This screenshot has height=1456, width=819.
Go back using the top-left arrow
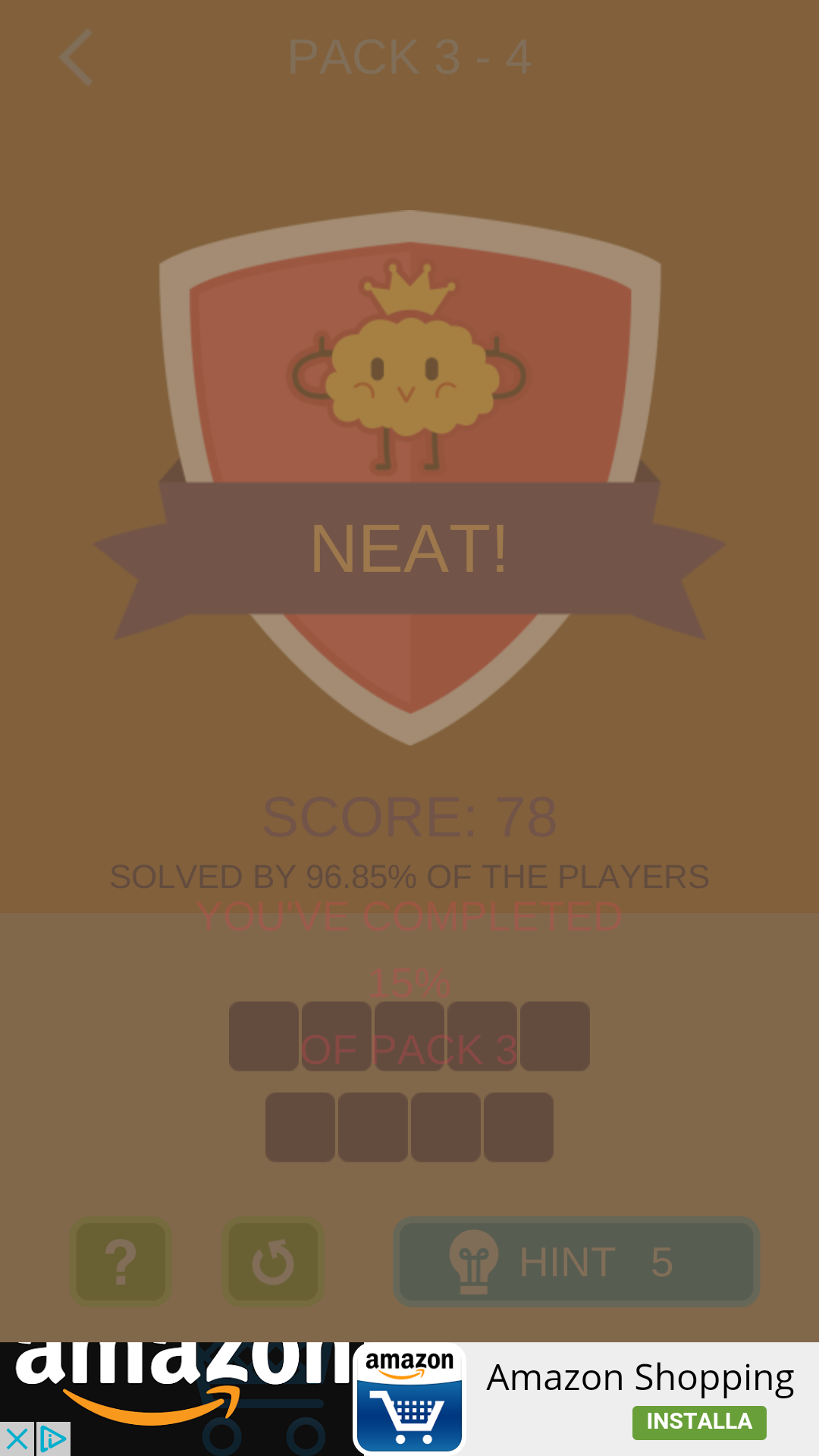point(77,58)
